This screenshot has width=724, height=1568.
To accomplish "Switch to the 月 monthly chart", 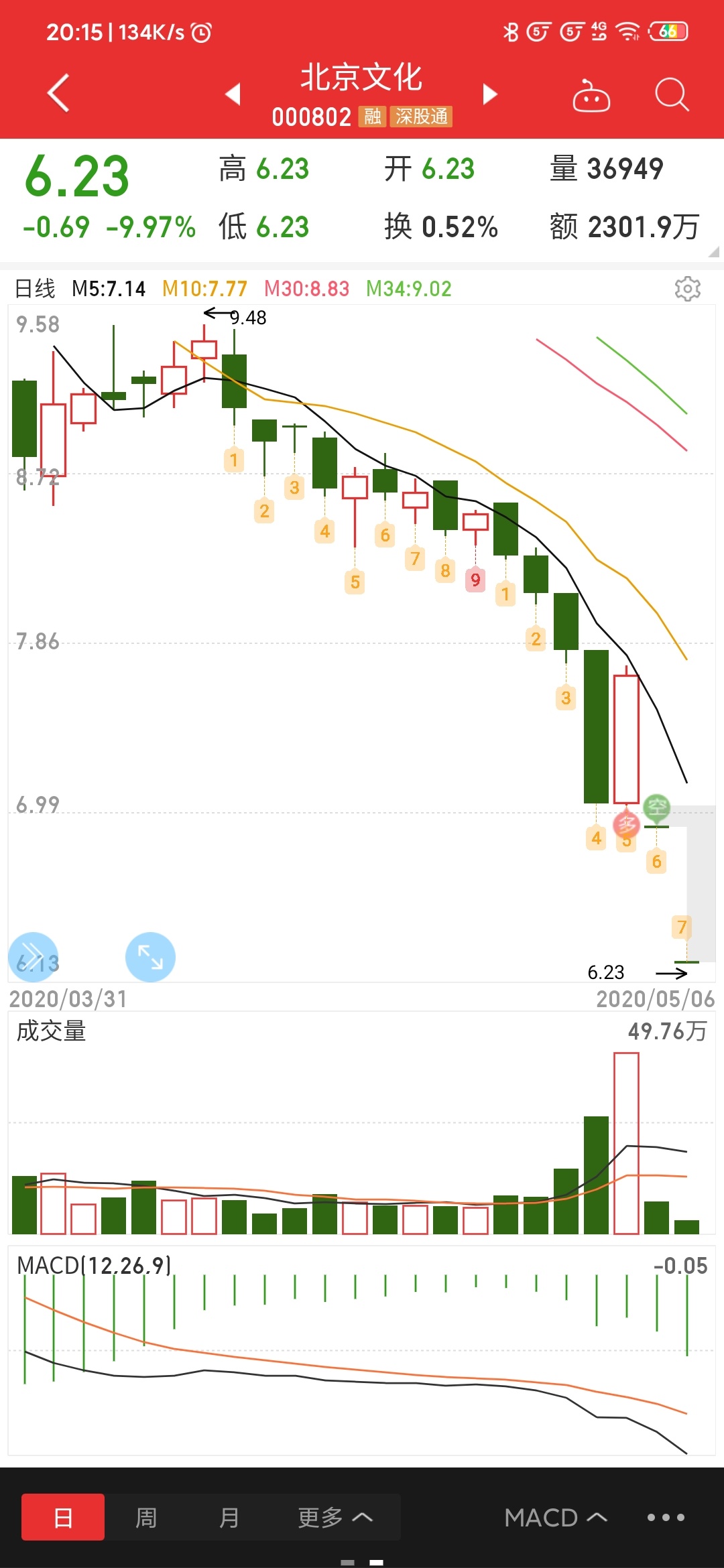I will [x=229, y=1517].
